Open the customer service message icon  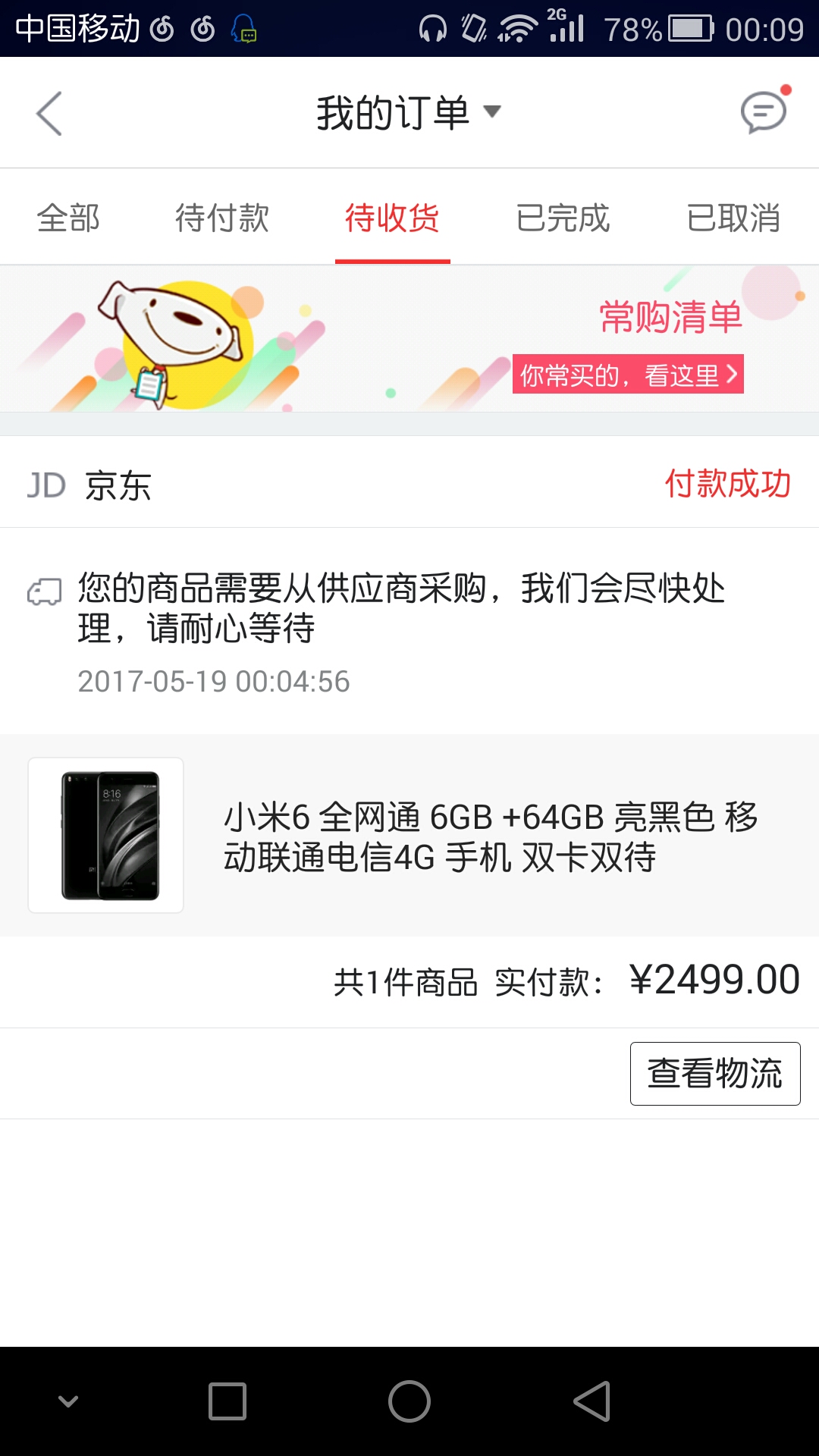coord(762,112)
